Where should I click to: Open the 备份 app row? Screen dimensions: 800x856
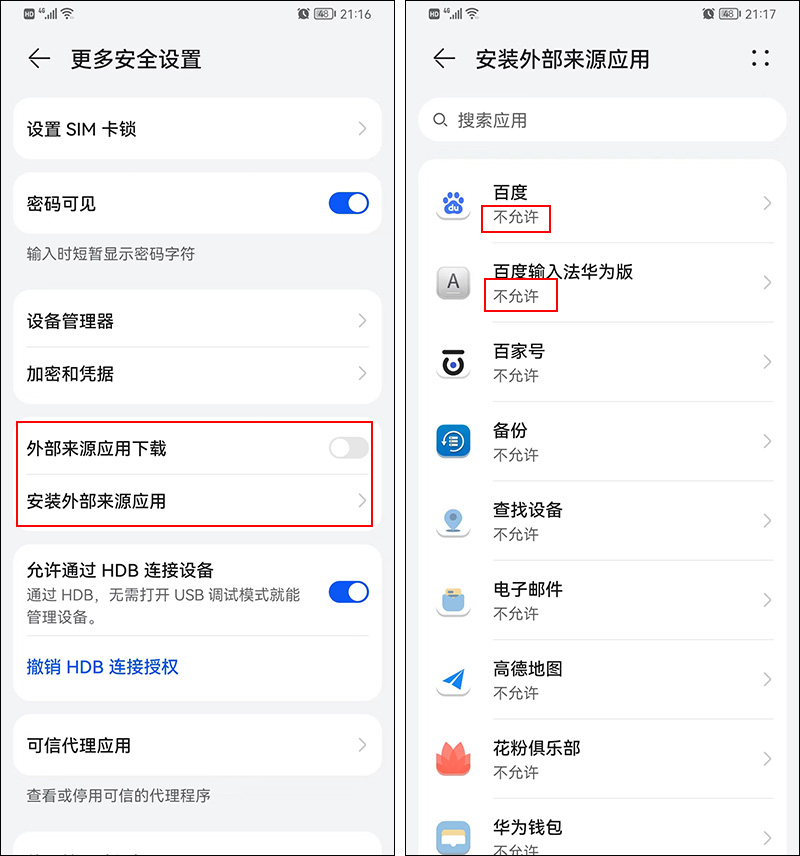coord(603,441)
